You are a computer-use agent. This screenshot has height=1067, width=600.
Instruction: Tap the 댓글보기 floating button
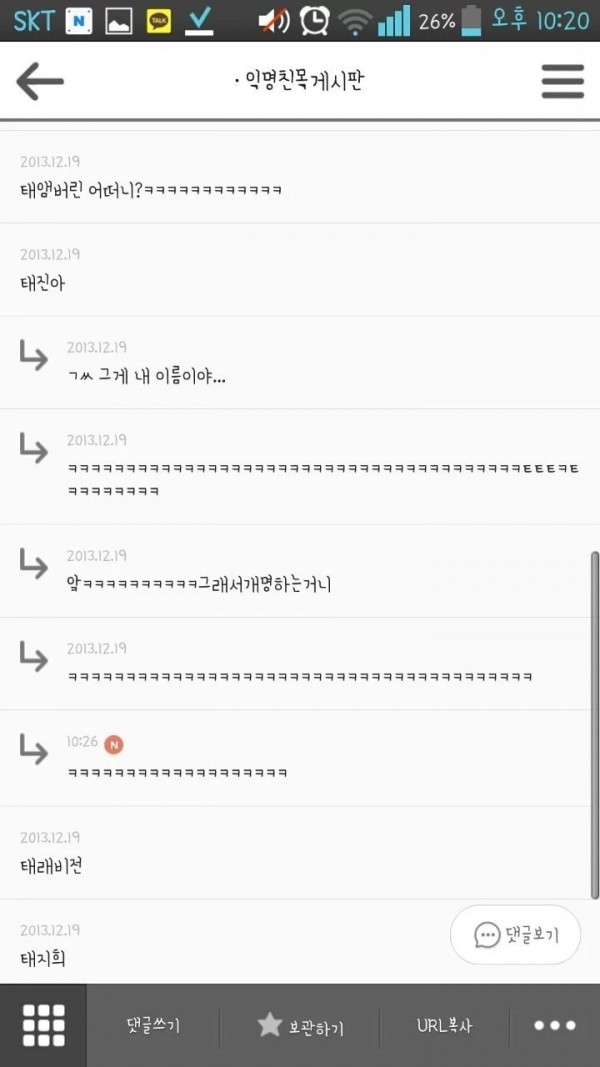pos(515,935)
